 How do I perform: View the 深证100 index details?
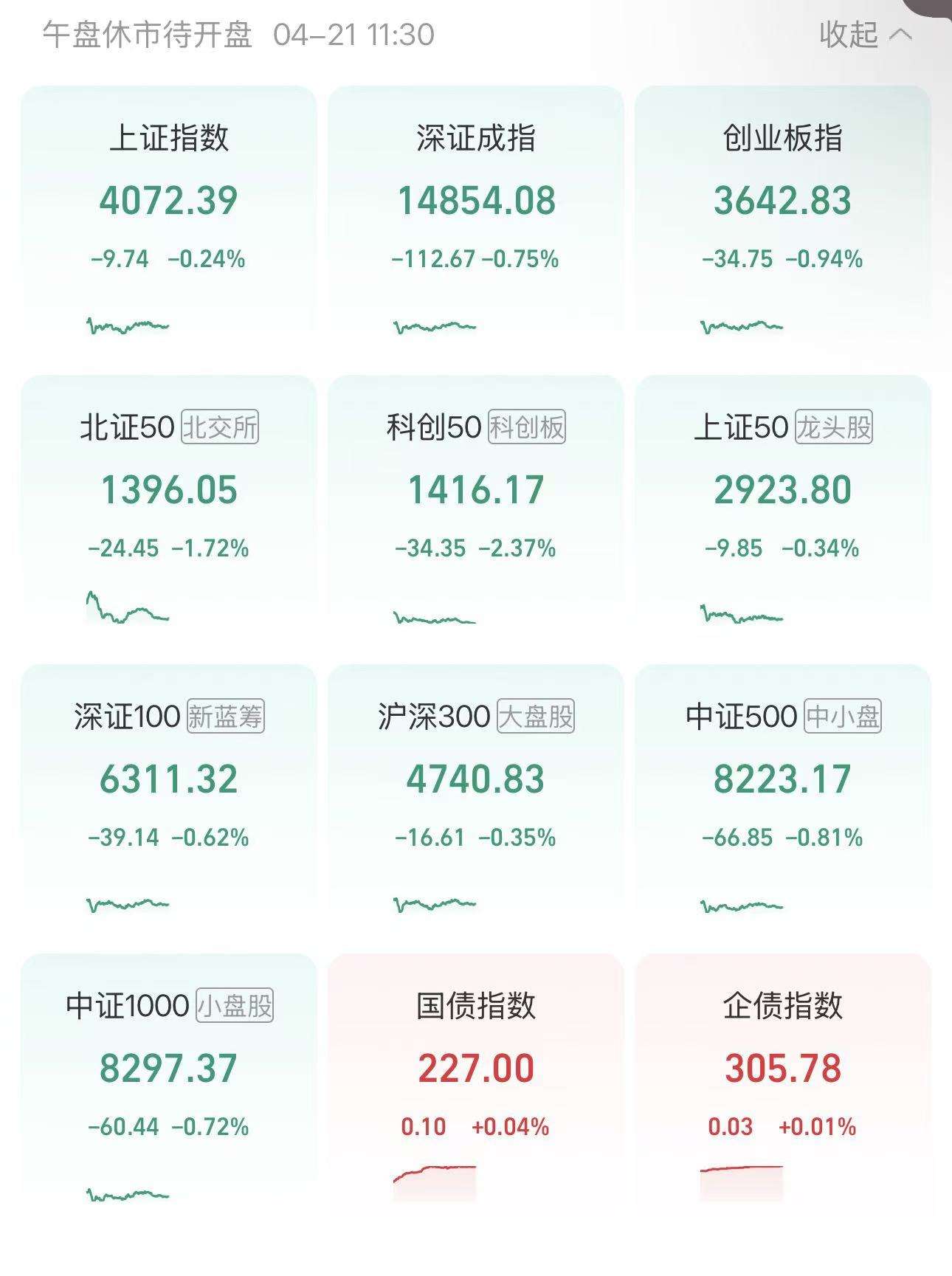(x=169, y=796)
